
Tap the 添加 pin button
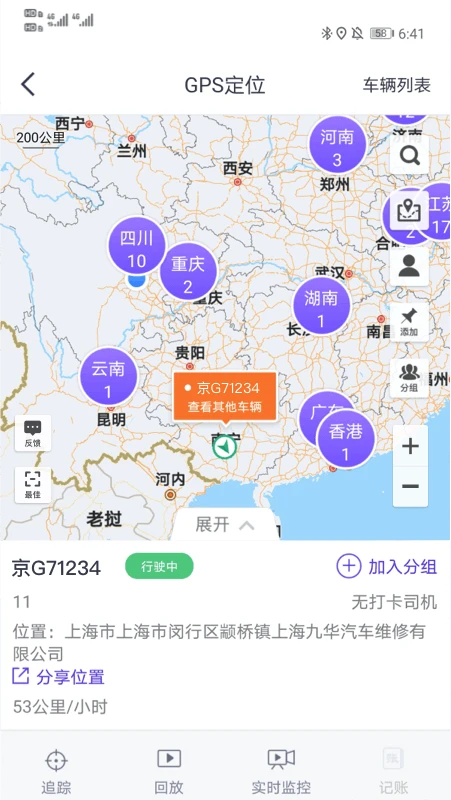pos(409,322)
